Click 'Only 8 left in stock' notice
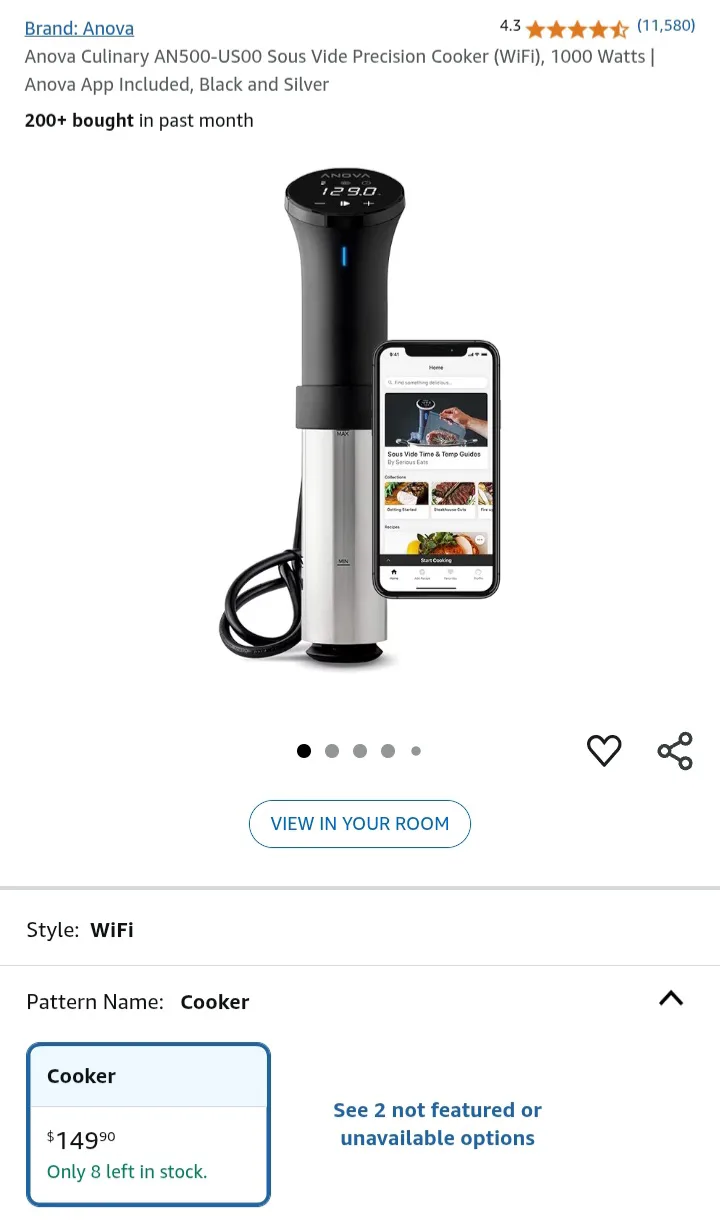720x1223 pixels. (126, 1171)
